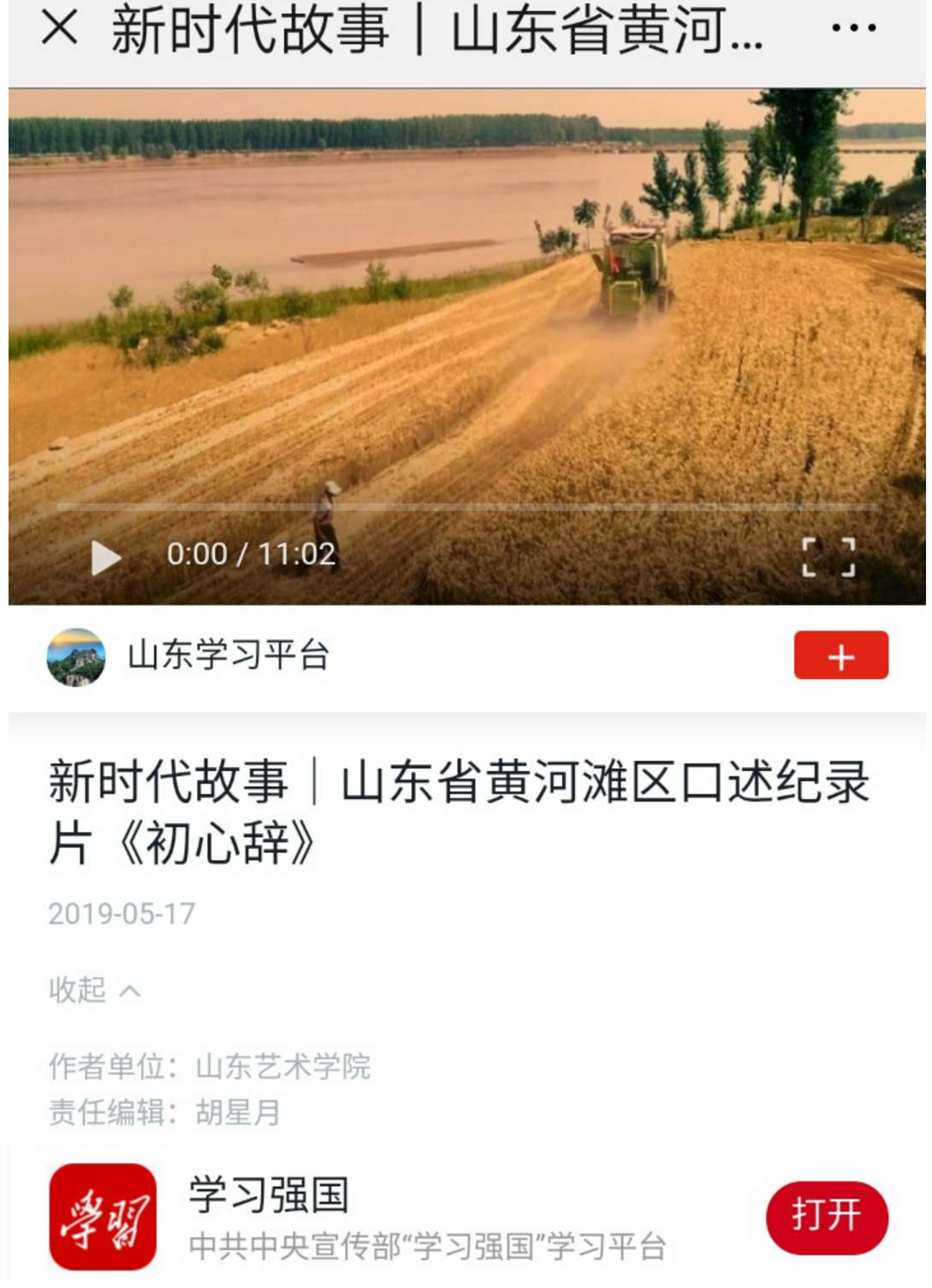The height and width of the screenshot is (1288, 932).
Task: Seek along the video progress bar
Action: tap(466, 508)
